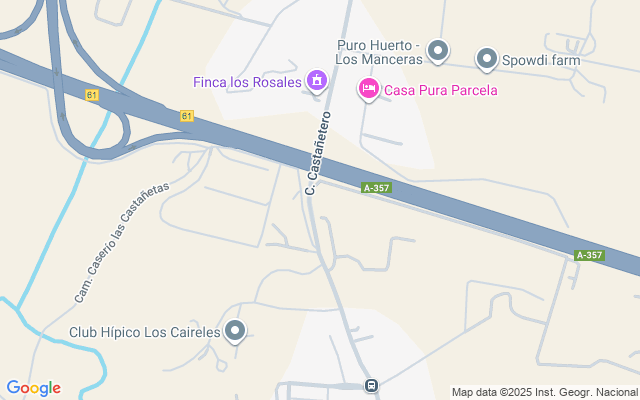Tap the transit station icon on the map
Image resolution: width=640 pixels, height=400 pixels.
tap(371, 385)
